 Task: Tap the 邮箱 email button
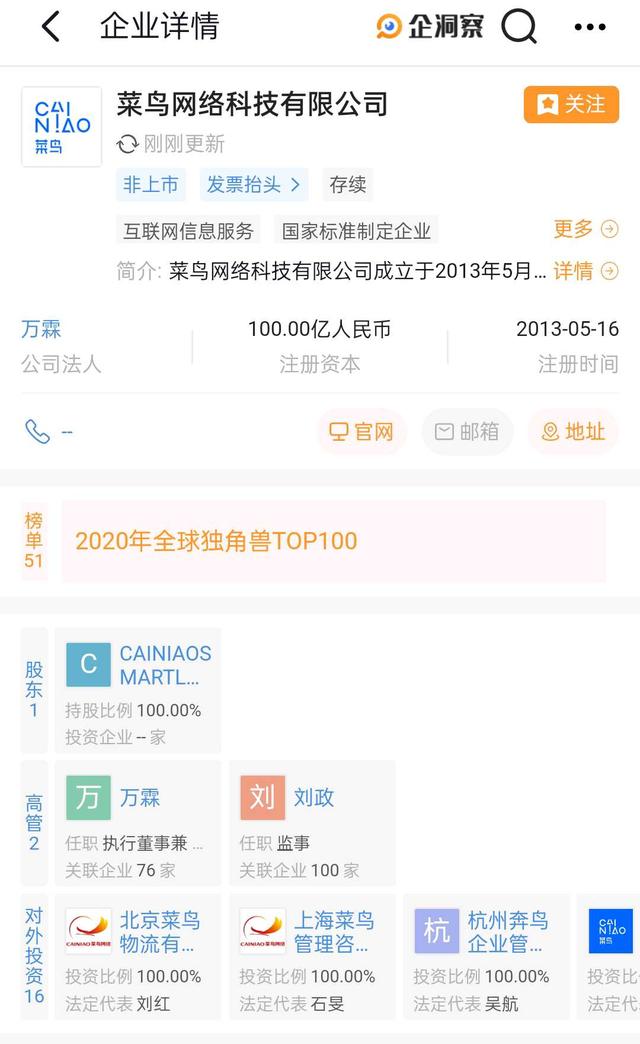467,431
